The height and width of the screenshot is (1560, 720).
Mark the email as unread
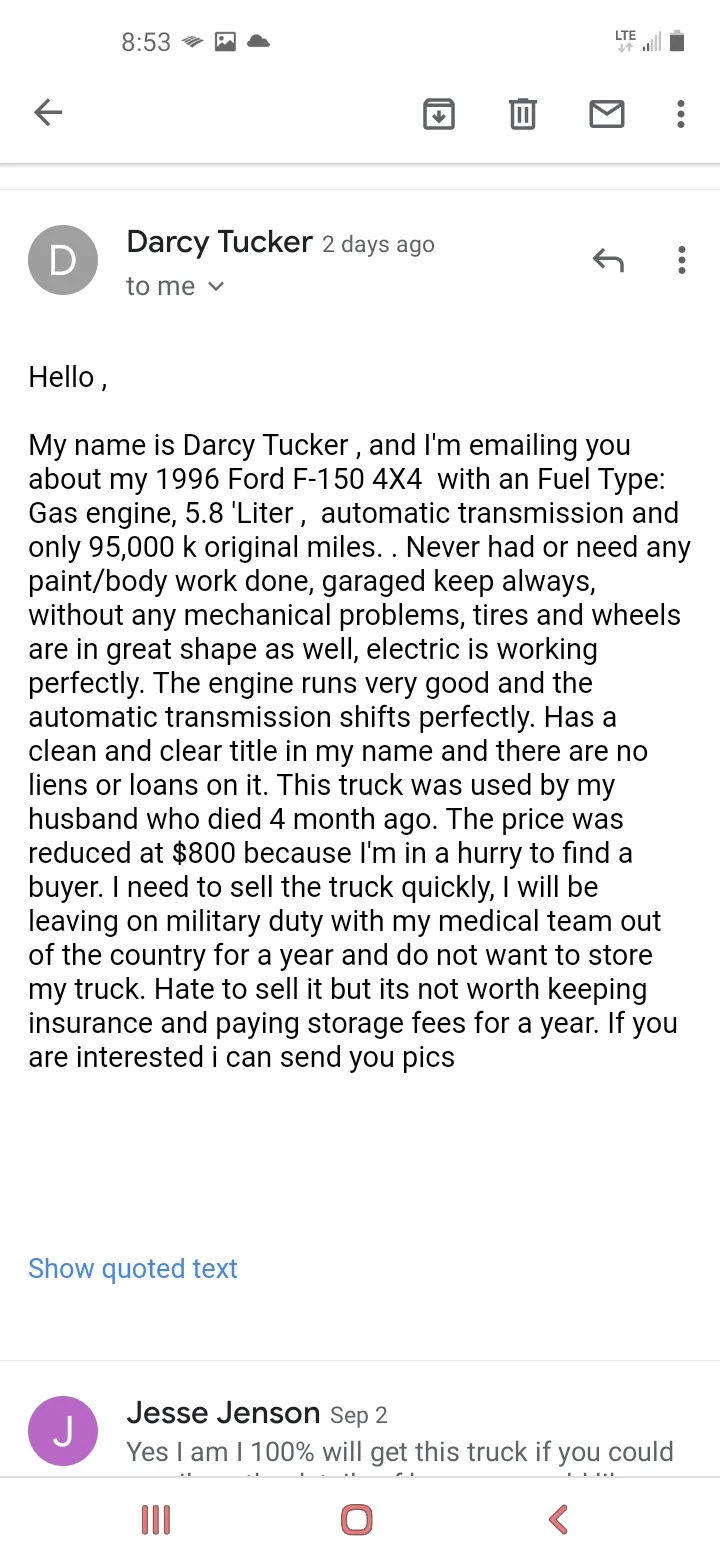point(606,114)
